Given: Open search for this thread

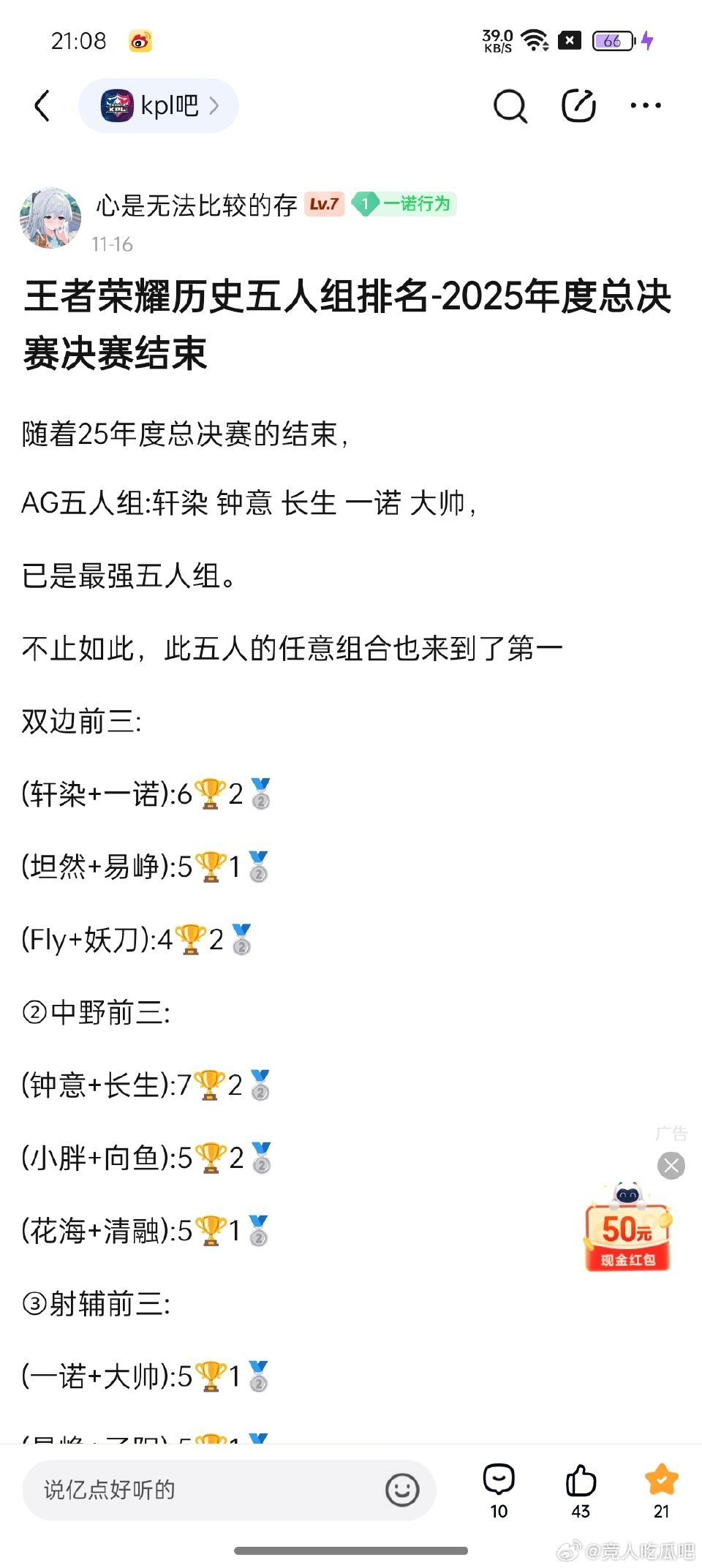Looking at the screenshot, I should (x=510, y=106).
